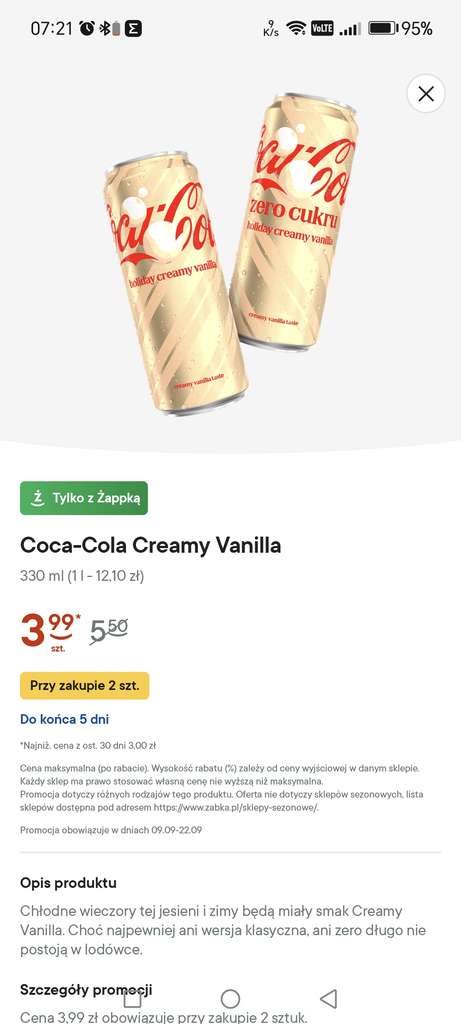Viewport: 461px width, 1024px height.
Task: Open the recent apps view
Action: point(133,999)
